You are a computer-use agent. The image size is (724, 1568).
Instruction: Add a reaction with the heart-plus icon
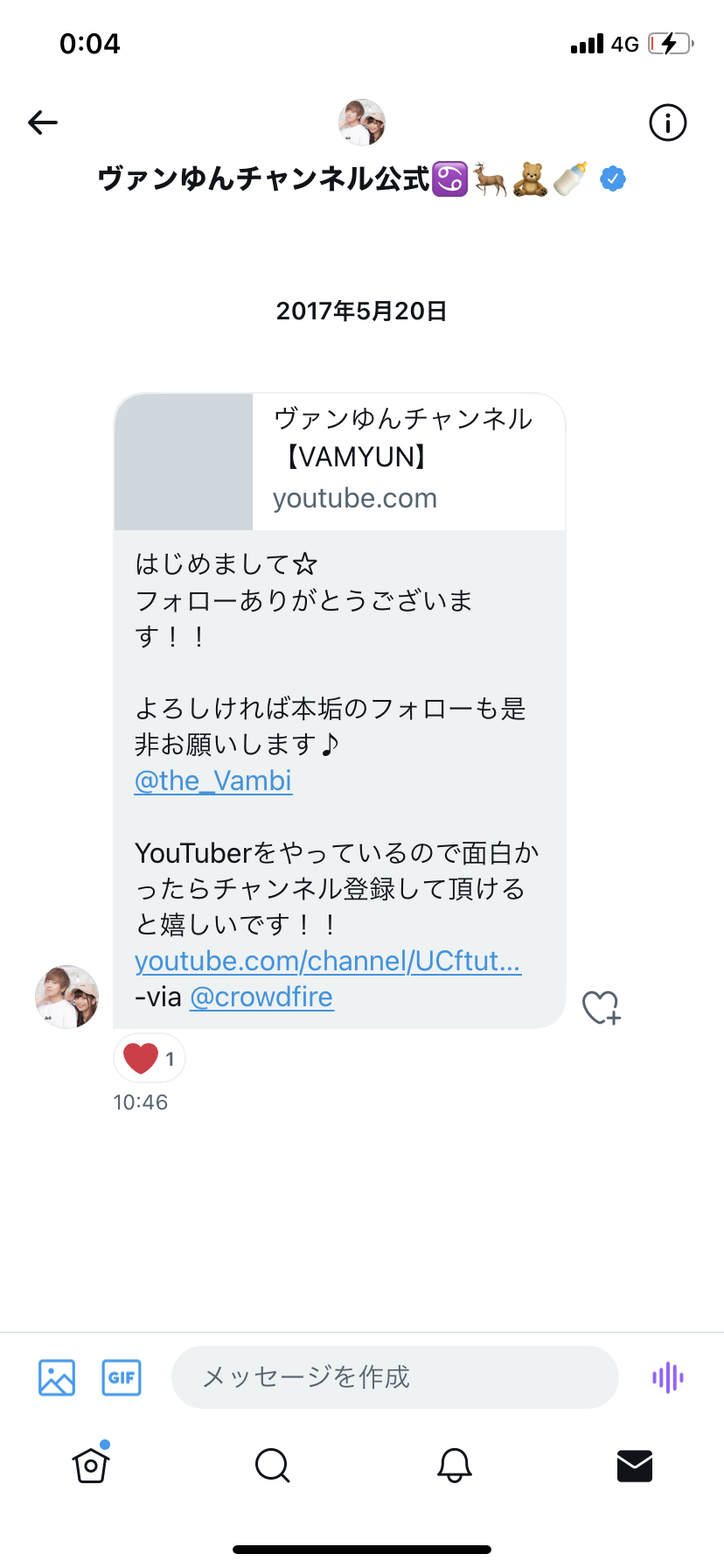pyautogui.click(x=602, y=1007)
